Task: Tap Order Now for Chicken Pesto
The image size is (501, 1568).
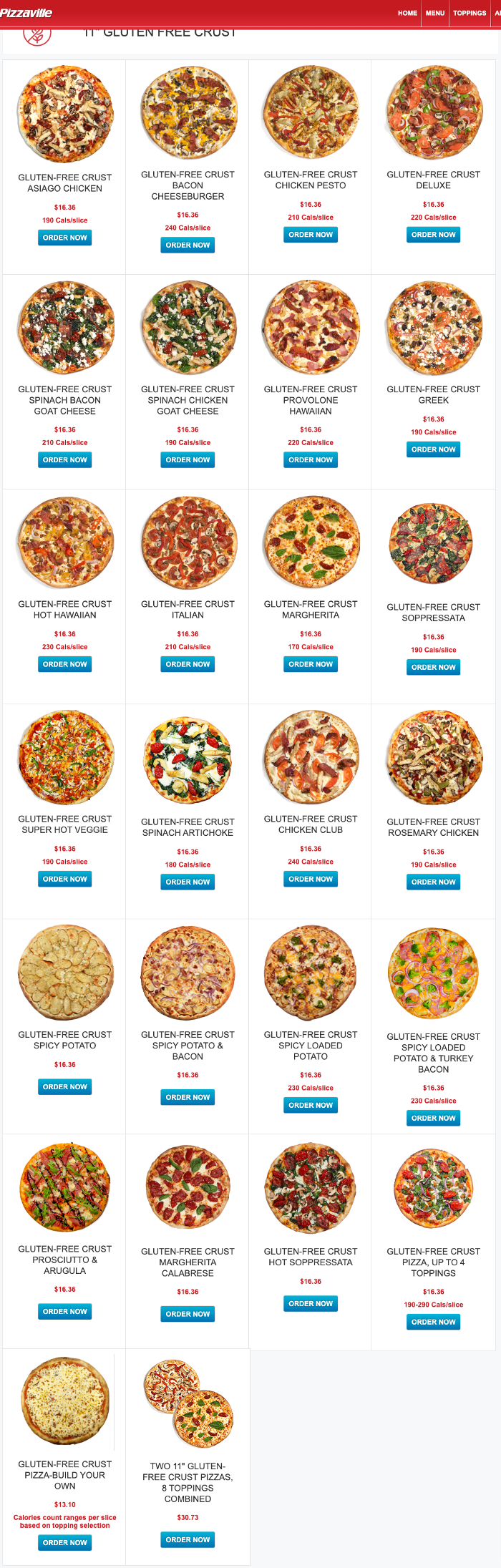Action: coord(311,235)
